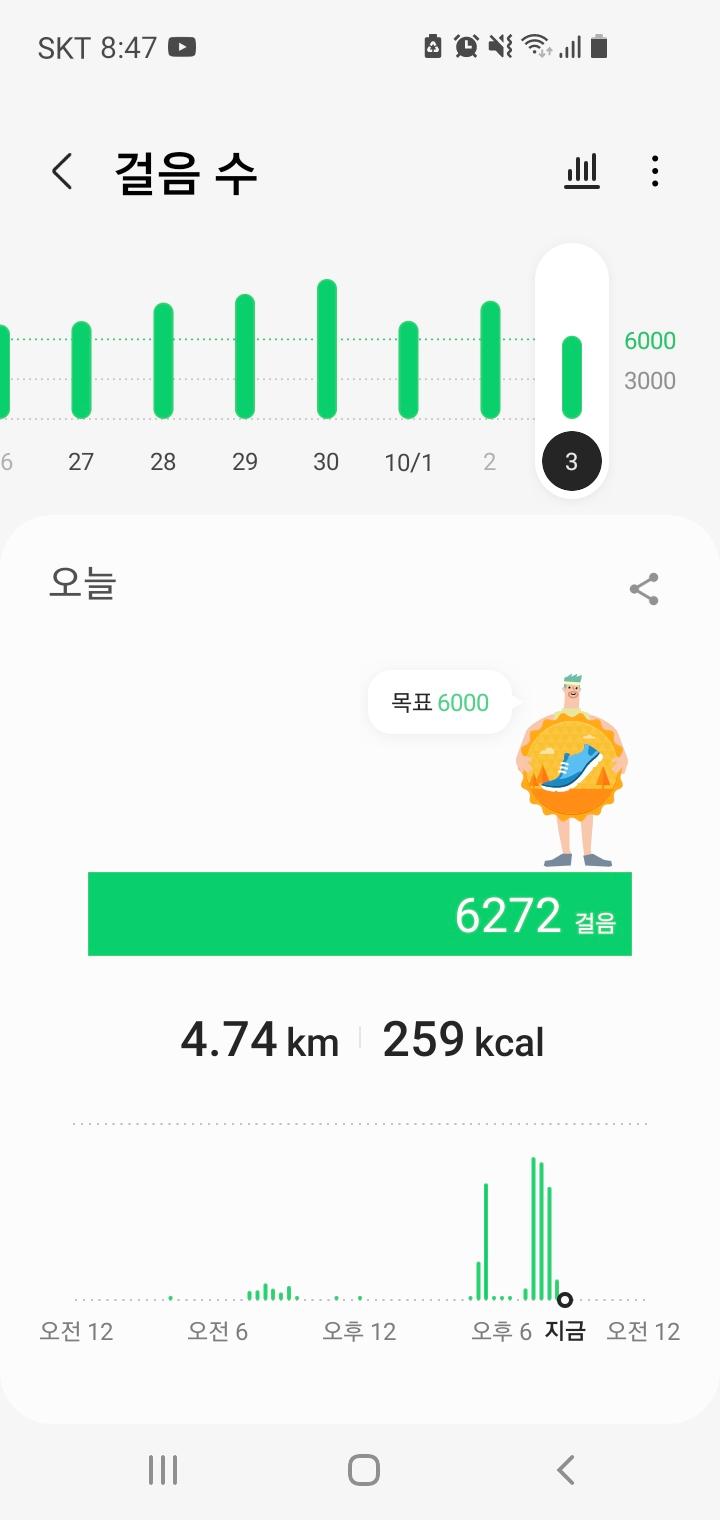Select the bar for day 29
This screenshot has width=720, height=1520.
pyautogui.click(x=245, y=357)
